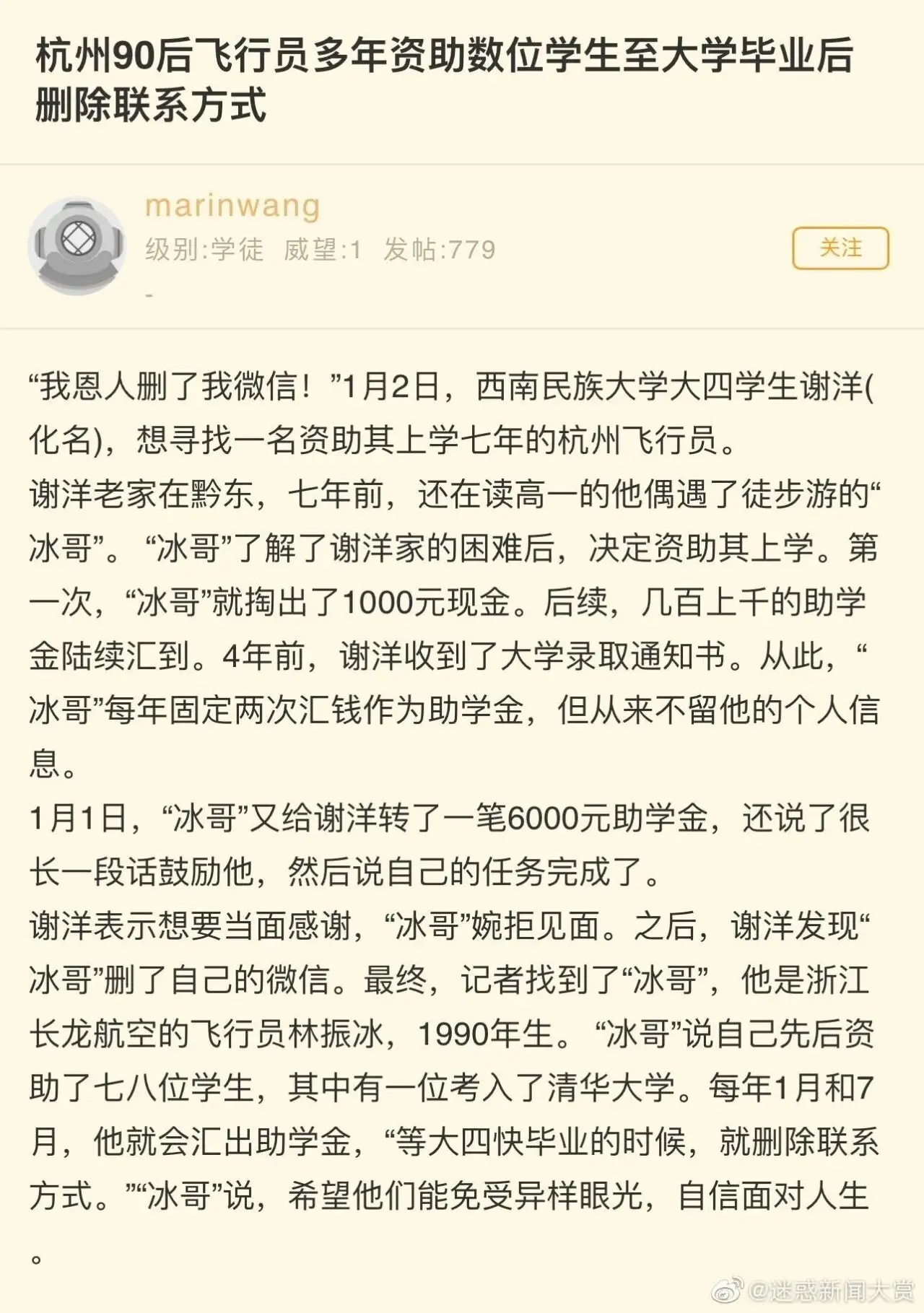Tap the 关注 button to follow marinwang
This screenshot has width=924, height=1313.
pos(840,248)
